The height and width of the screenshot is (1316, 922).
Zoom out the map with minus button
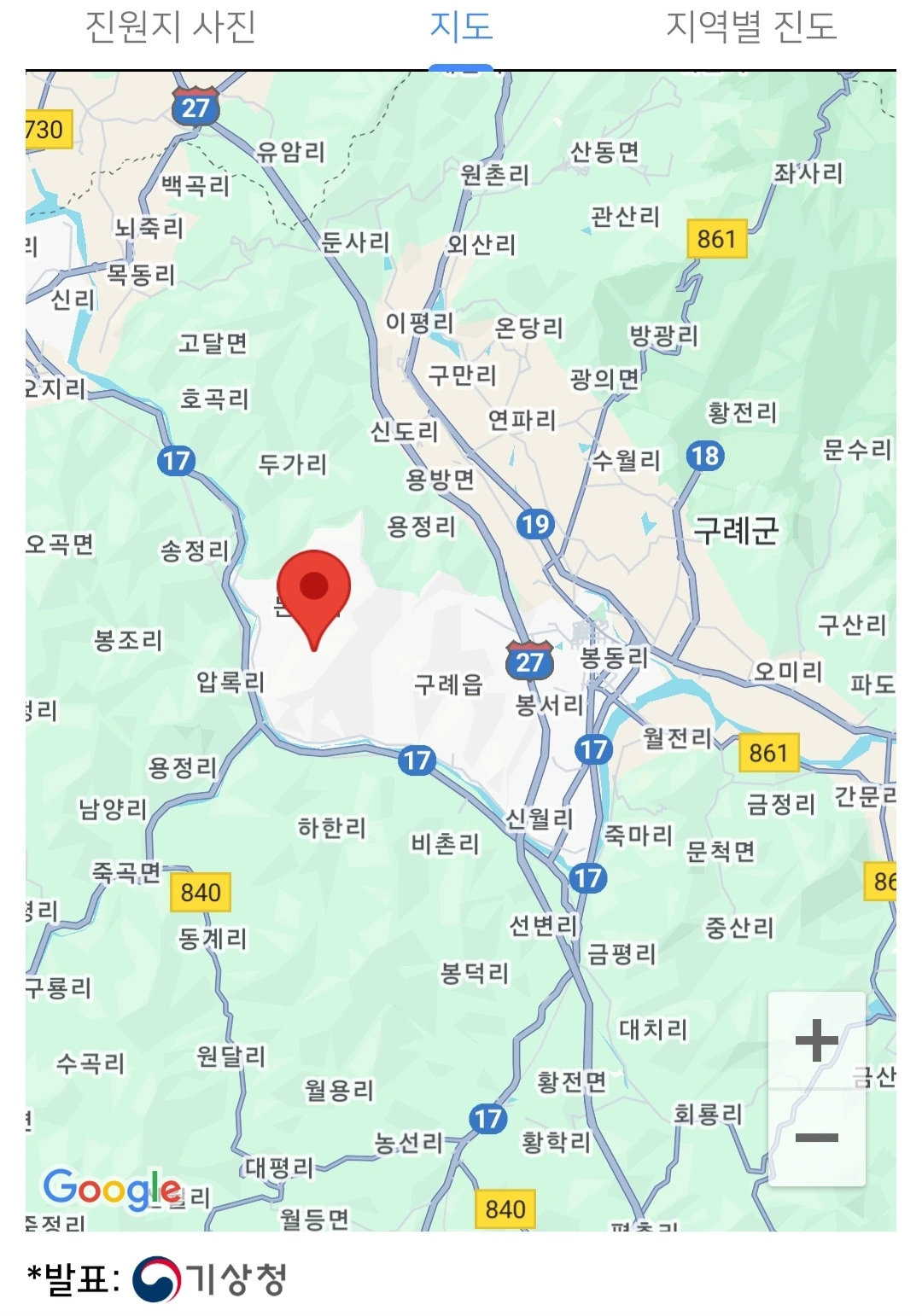pyautogui.click(x=817, y=1138)
